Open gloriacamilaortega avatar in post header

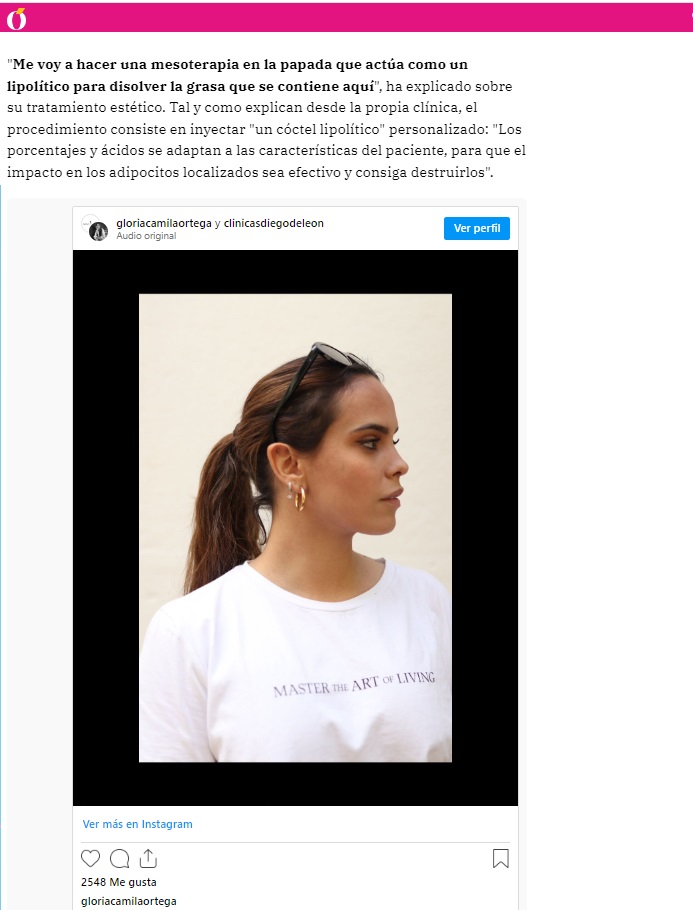(x=98, y=230)
